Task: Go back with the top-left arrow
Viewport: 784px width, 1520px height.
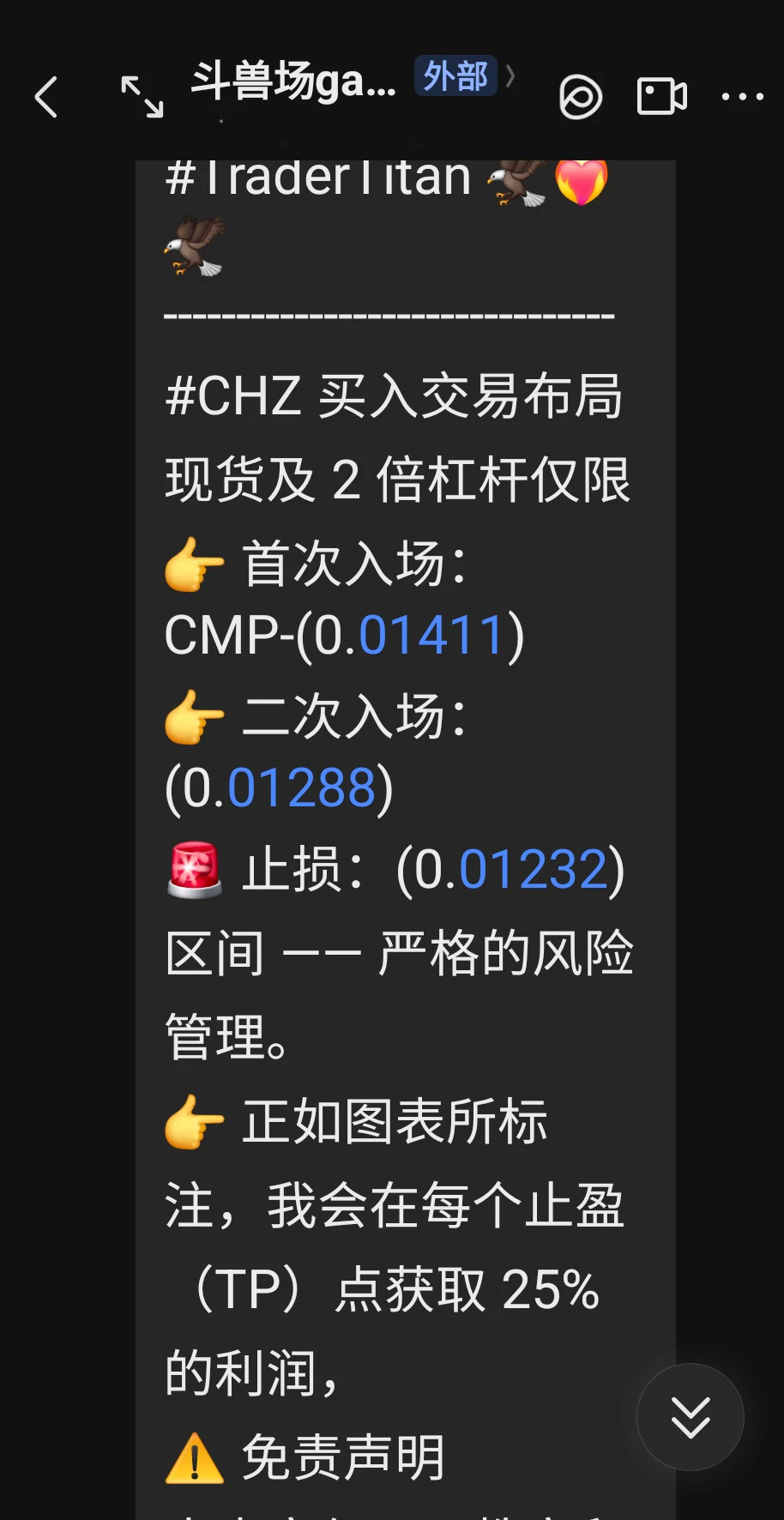Action: pos(46,97)
